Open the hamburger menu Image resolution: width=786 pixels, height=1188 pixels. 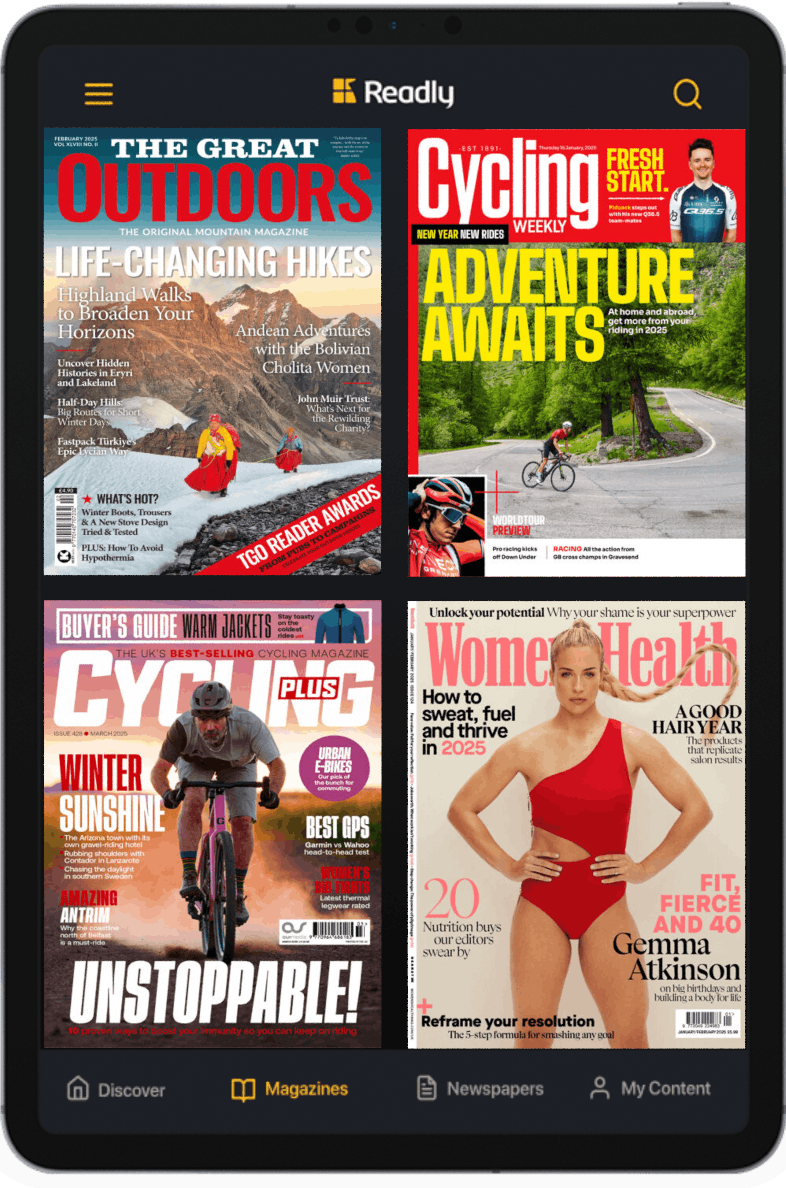(98, 94)
